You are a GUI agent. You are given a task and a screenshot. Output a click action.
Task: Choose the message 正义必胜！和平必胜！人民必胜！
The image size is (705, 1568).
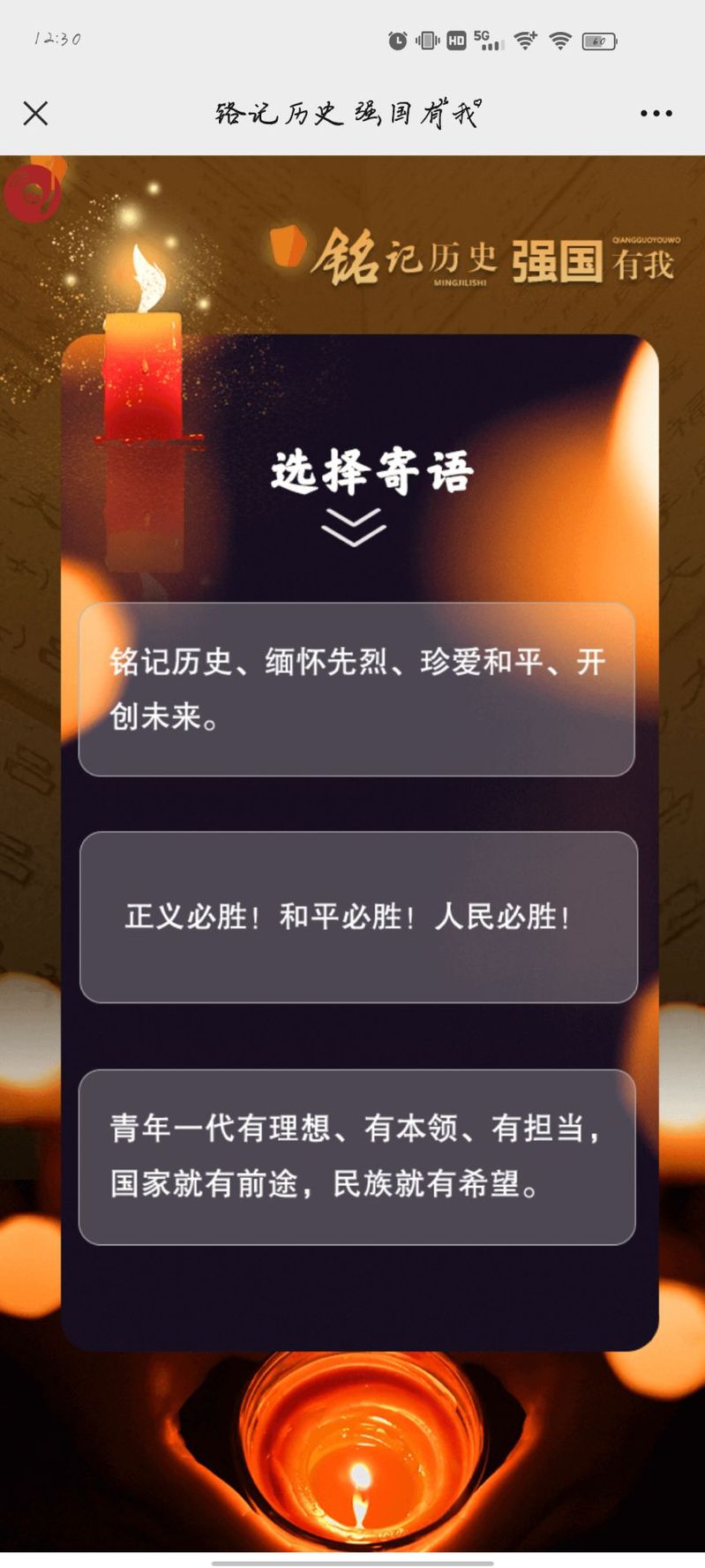[x=358, y=917]
